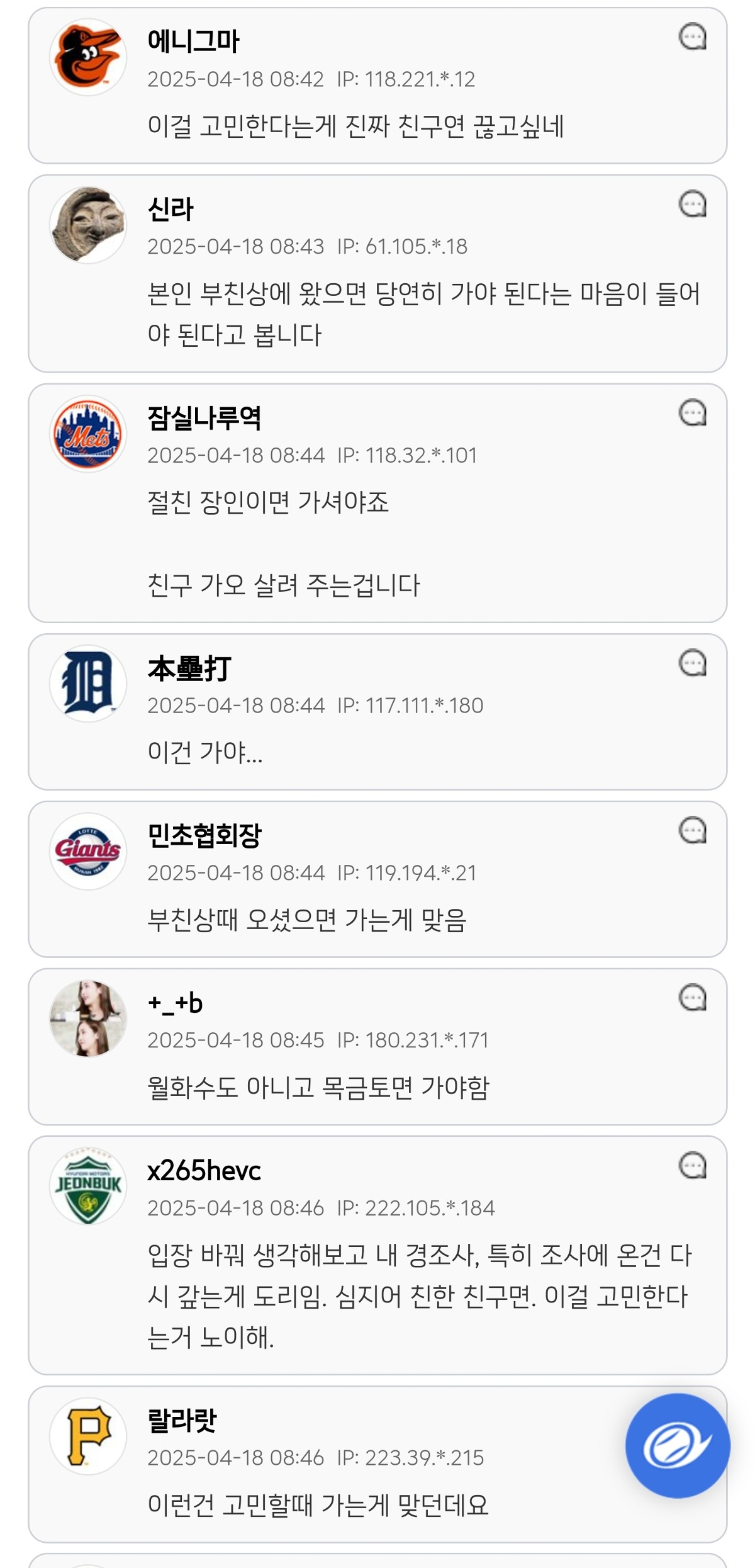Viewport: 755px width, 1568px height.
Task: Reply to 민초협회장's comment via bubble icon
Action: click(x=692, y=831)
